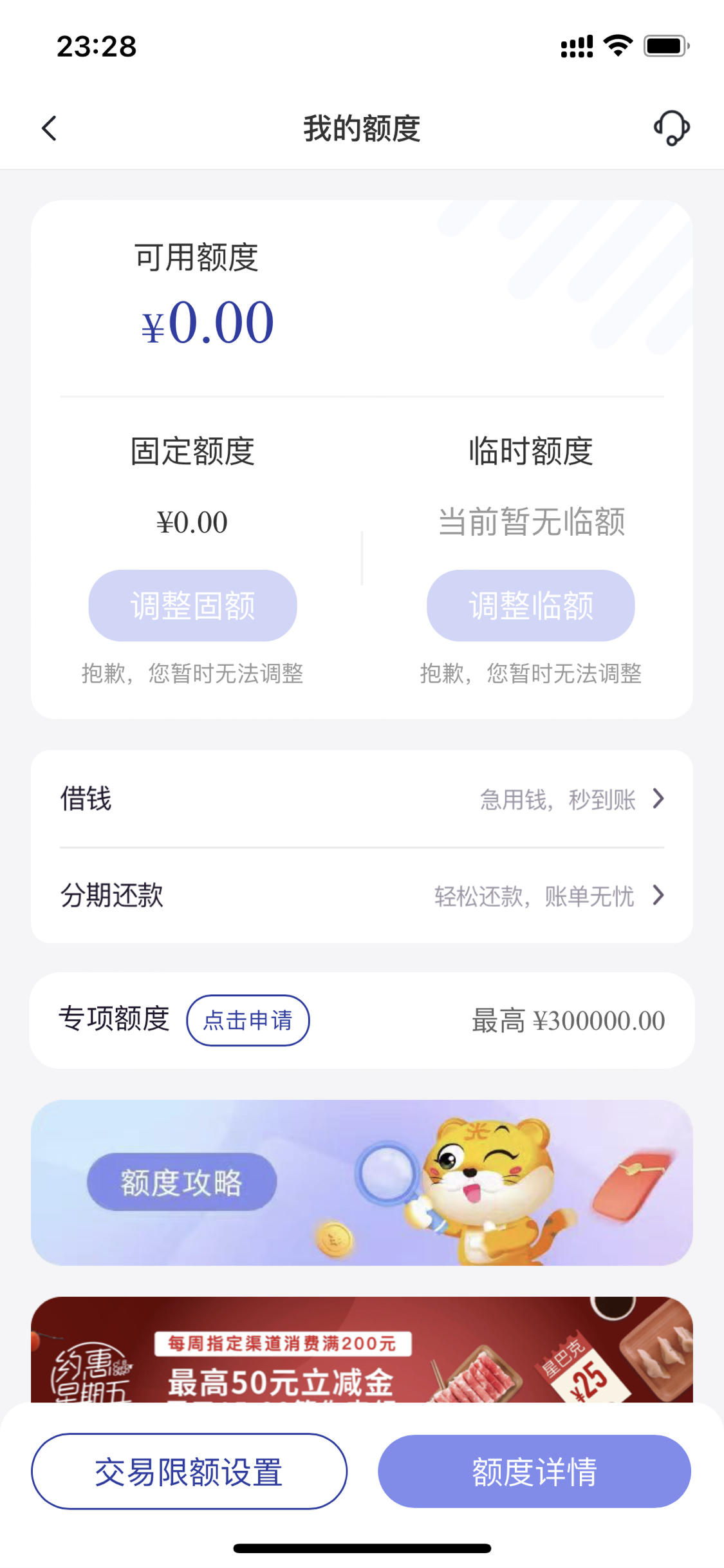Open the 借钱 row
Screen dimensions: 724x1568
point(362,799)
